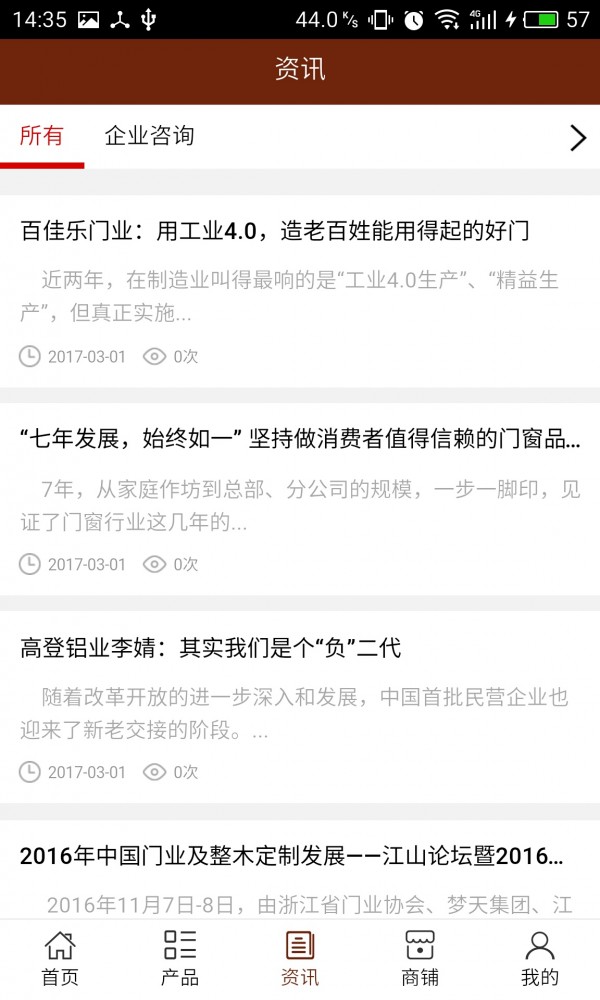The width and height of the screenshot is (600, 1000).
Task: Tap the 资讯 bottom tab
Action: coord(300,958)
